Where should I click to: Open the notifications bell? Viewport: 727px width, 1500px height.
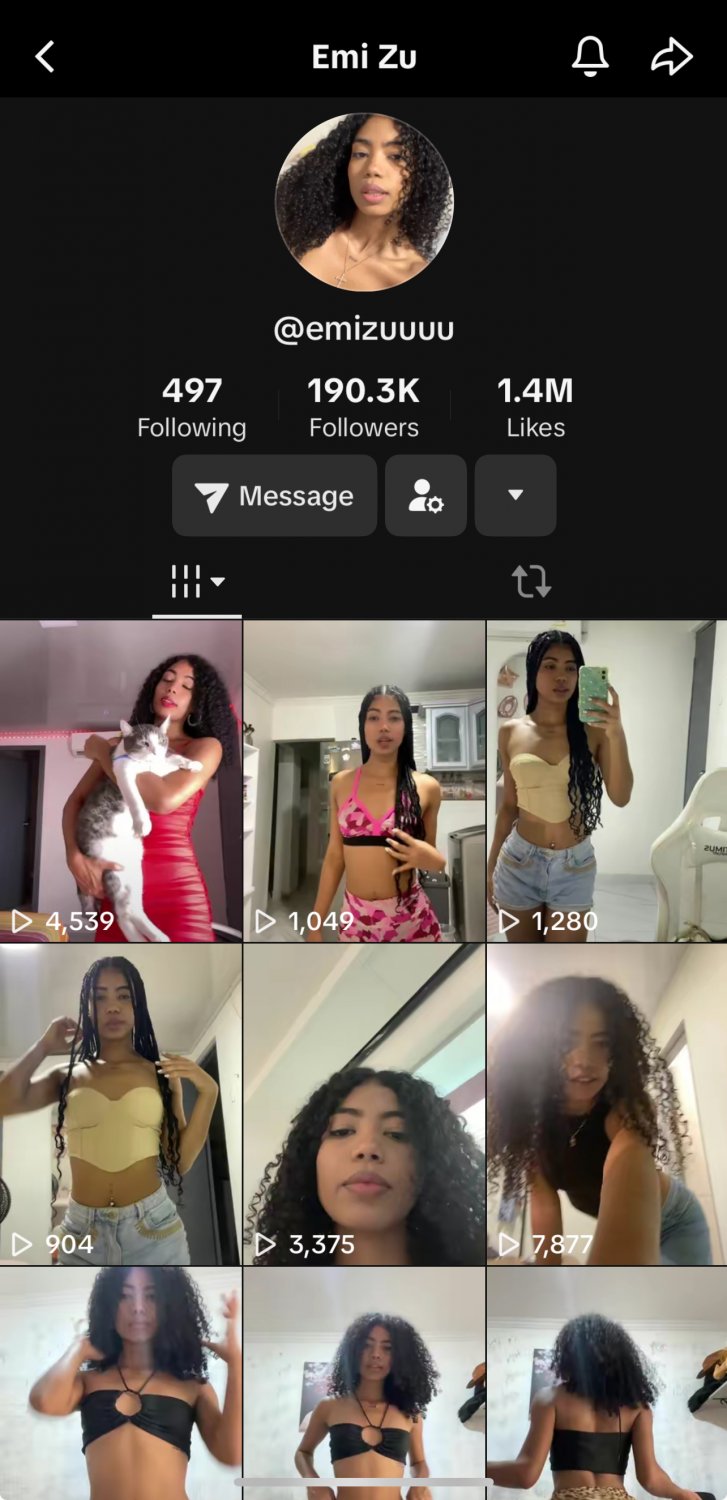590,56
